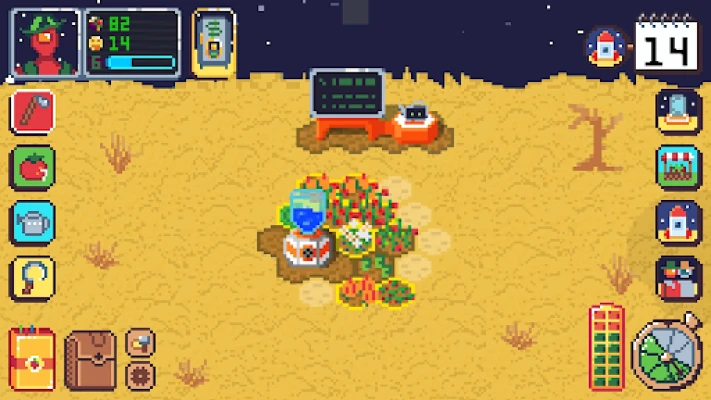This screenshot has width=711, height=400.
Task: Select the tomato seed tool
Action: pos(33,168)
